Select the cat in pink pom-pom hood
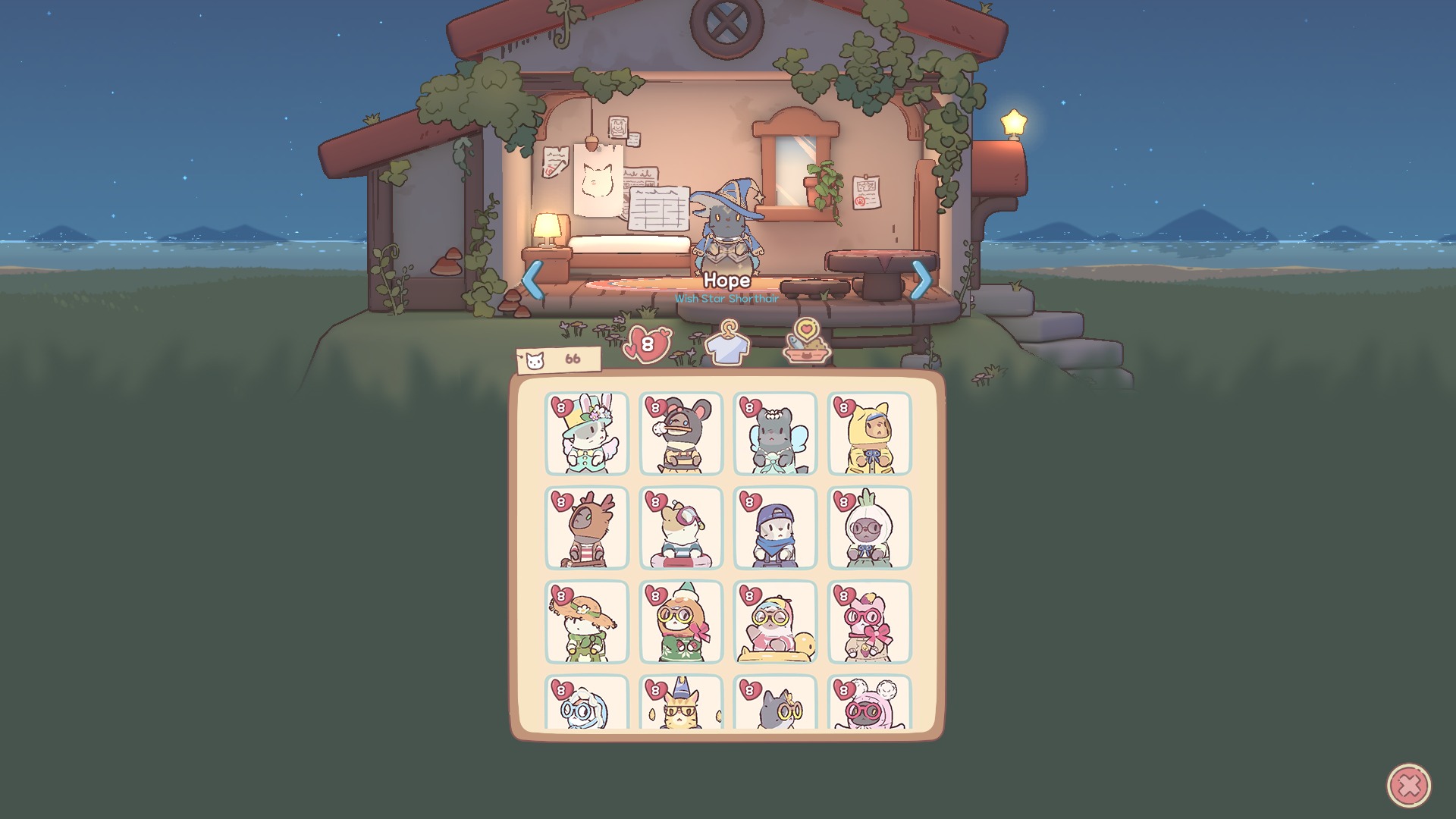Image resolution: width=1456 pixels, height=819 pixels. pos(869,705)
